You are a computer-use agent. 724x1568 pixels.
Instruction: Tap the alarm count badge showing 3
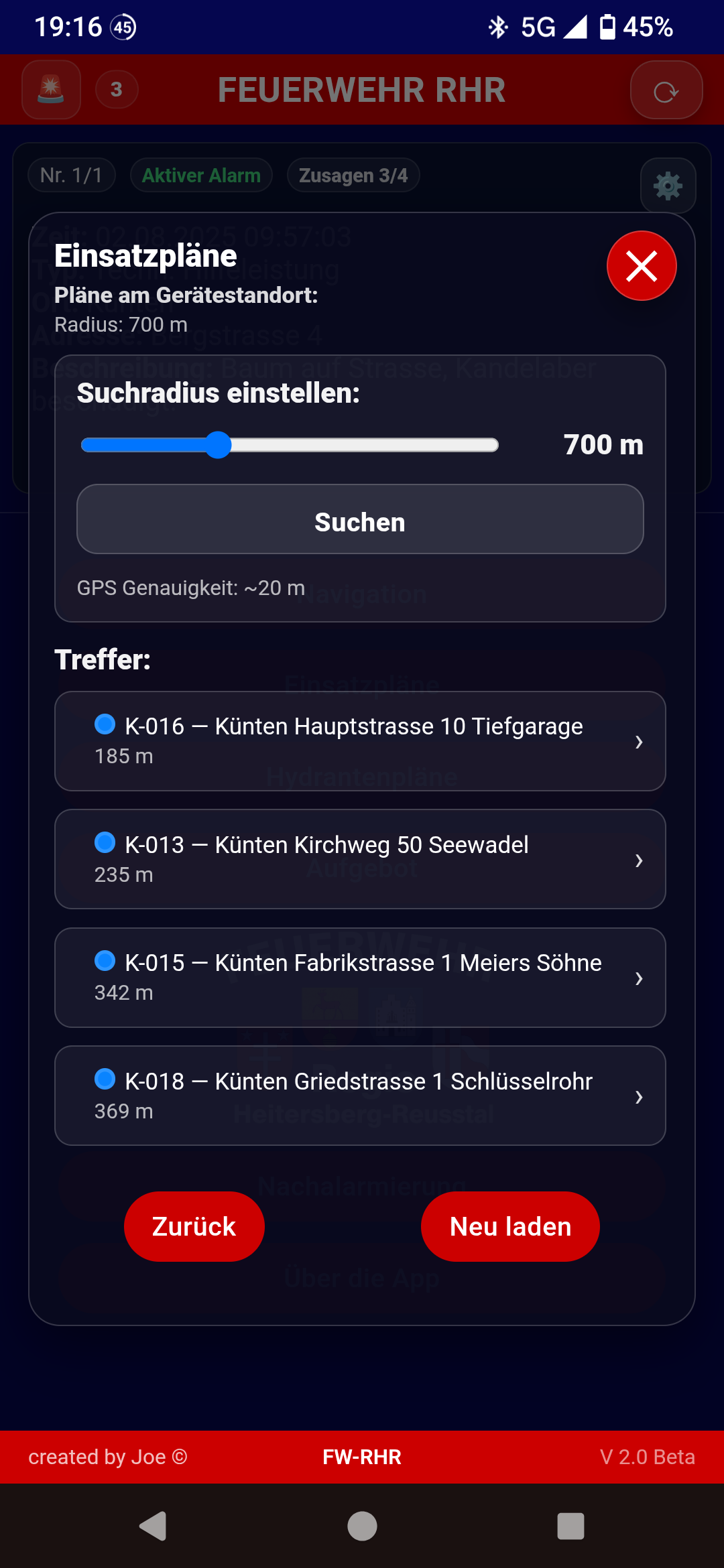point(117,89)
